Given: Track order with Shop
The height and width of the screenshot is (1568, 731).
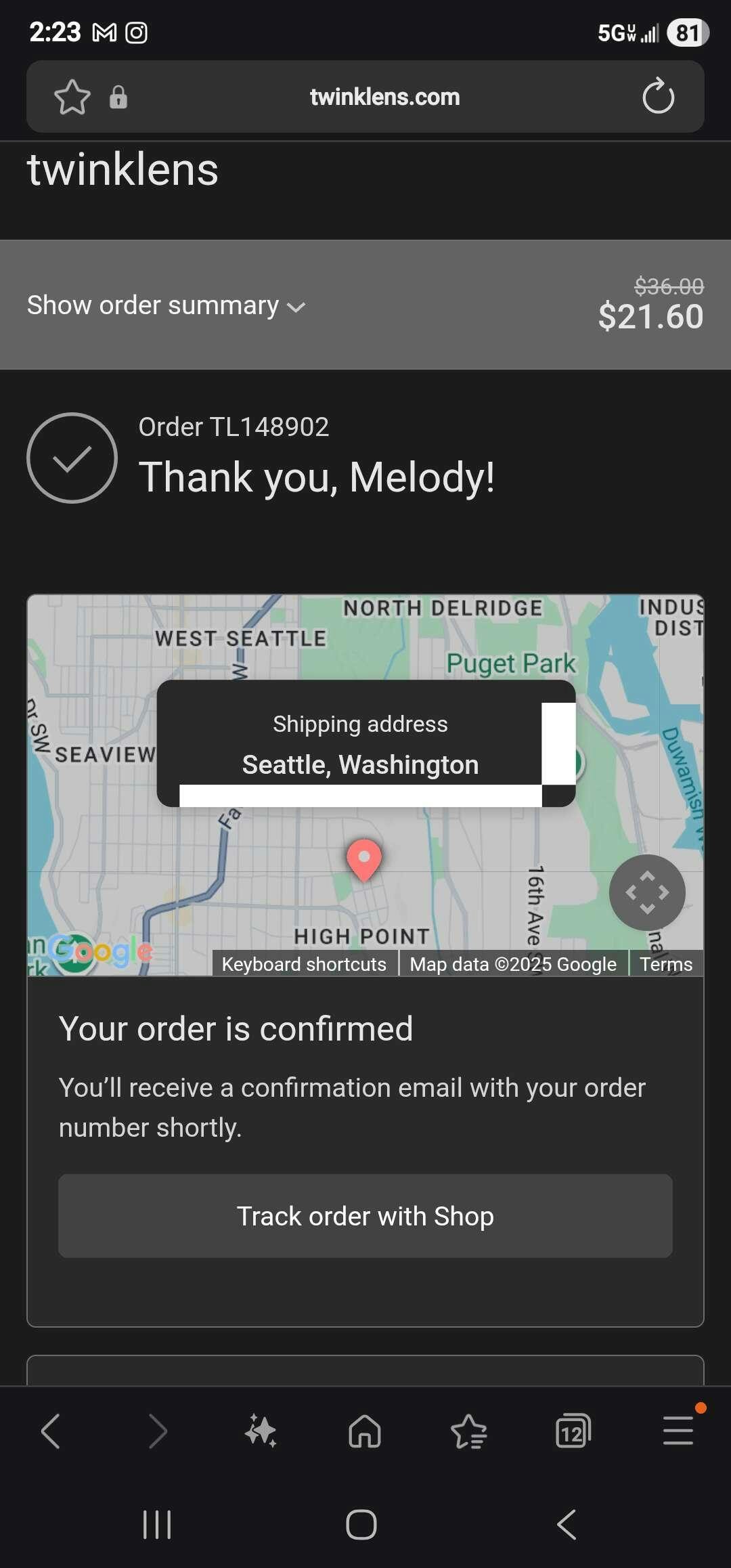Looking at the screenshot, I should click(365, 1216).
